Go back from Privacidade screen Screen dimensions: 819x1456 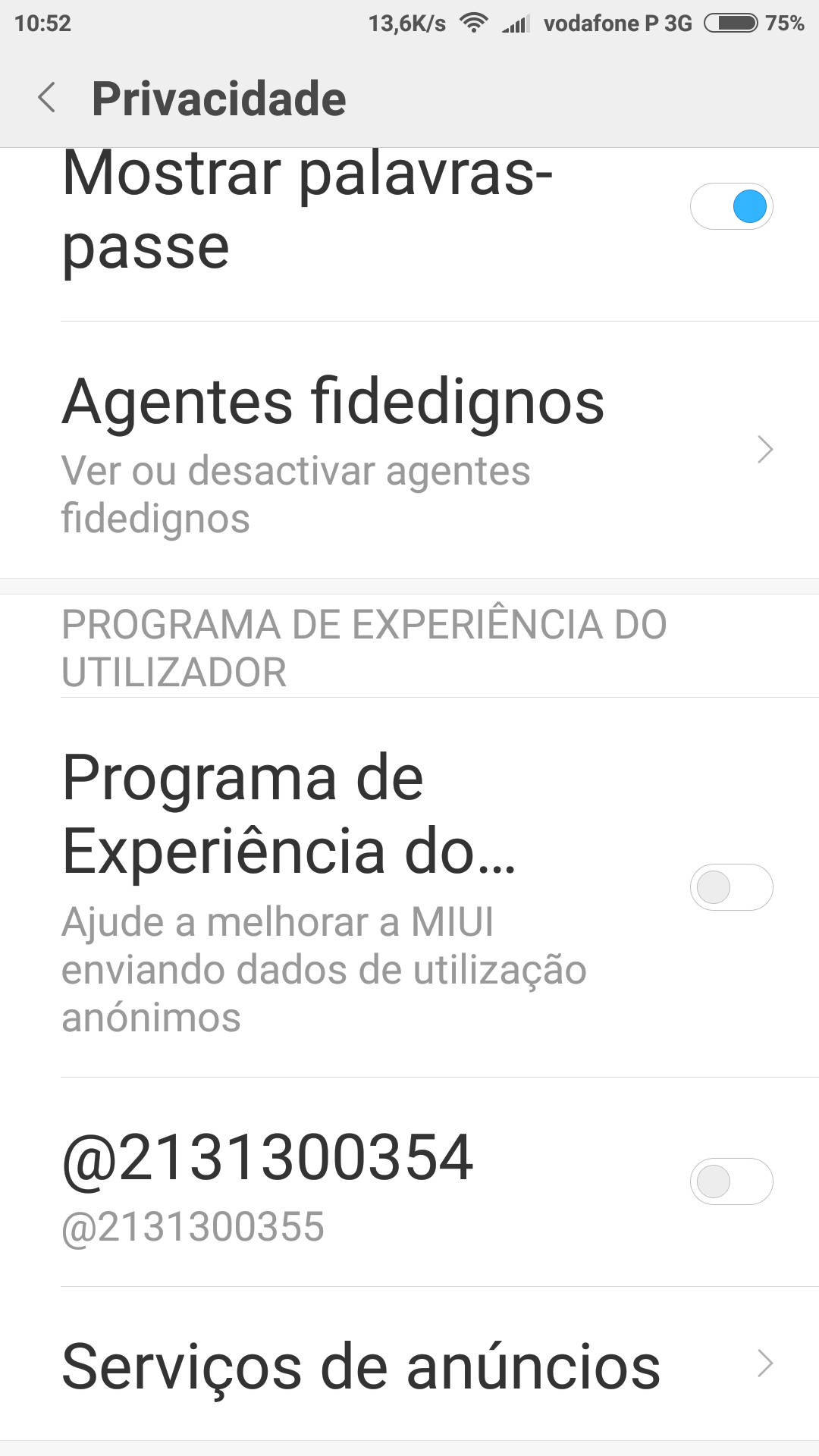[x=47, y=98]
